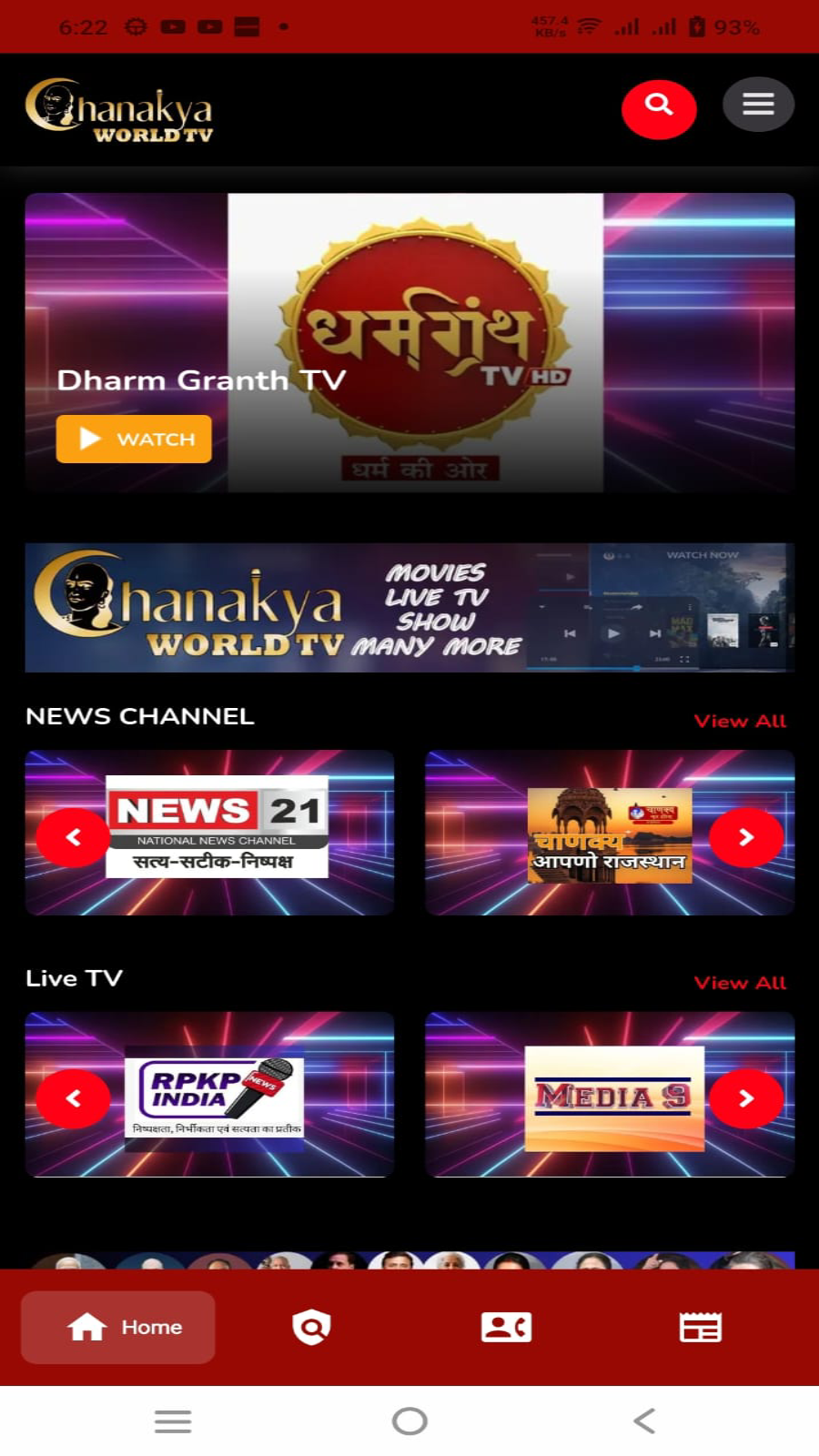Image resolution: width=819 pixels, height=1456 pixels.
Task: Go back using system navigation
Action: (644, 1421)
